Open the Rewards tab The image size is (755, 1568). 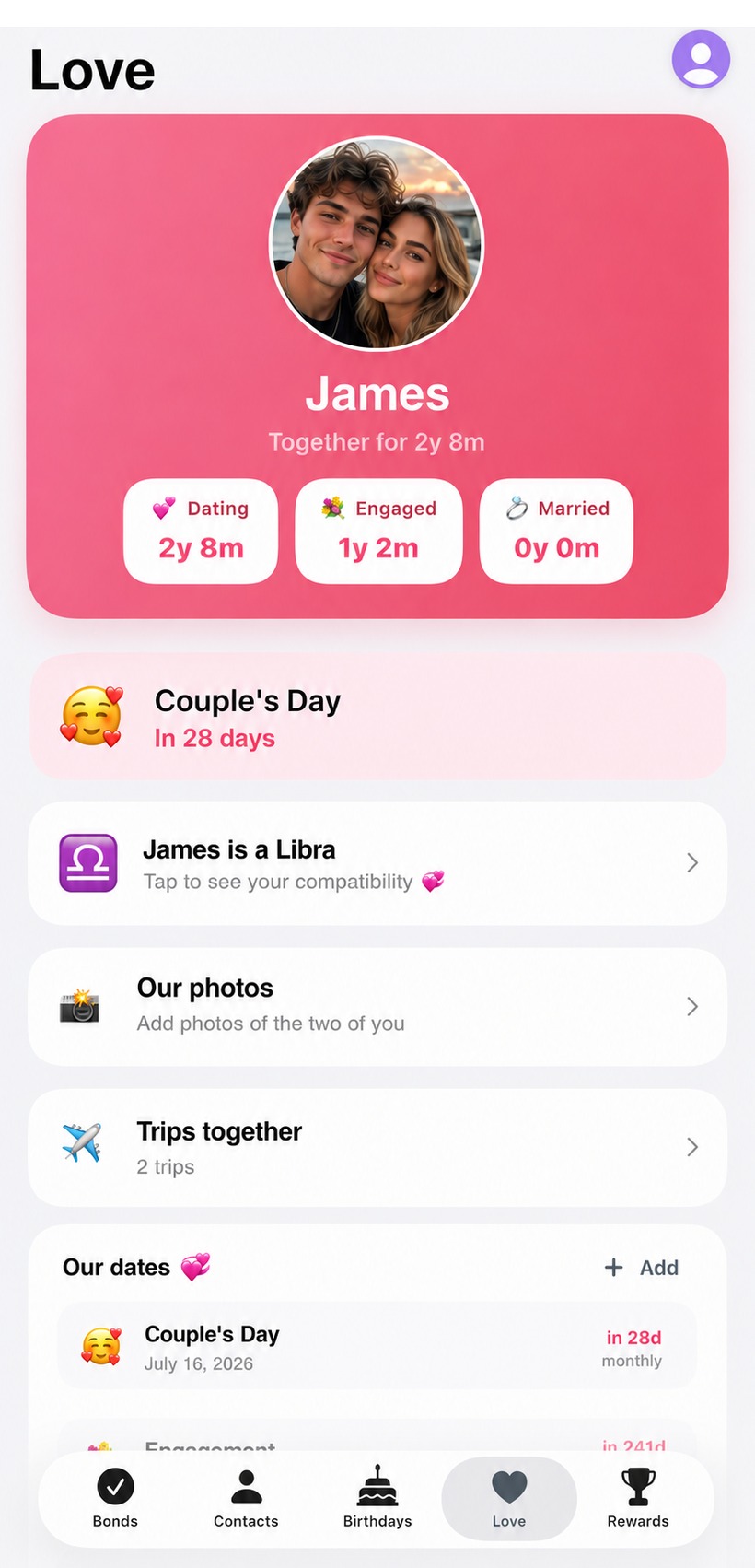(638, 1499)
